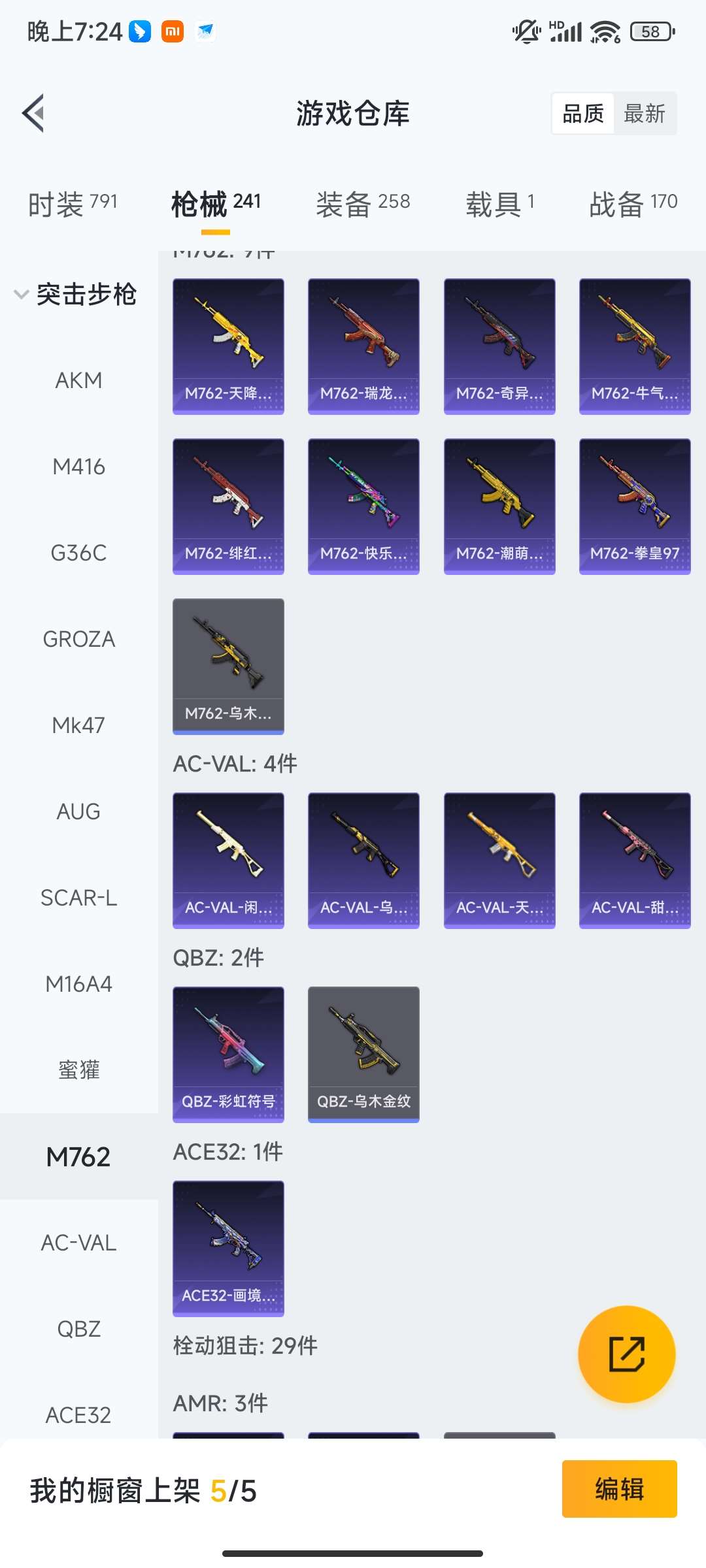Jump to the SCAR-L section
Viewport: 706px width, 1568px height.
78,898
